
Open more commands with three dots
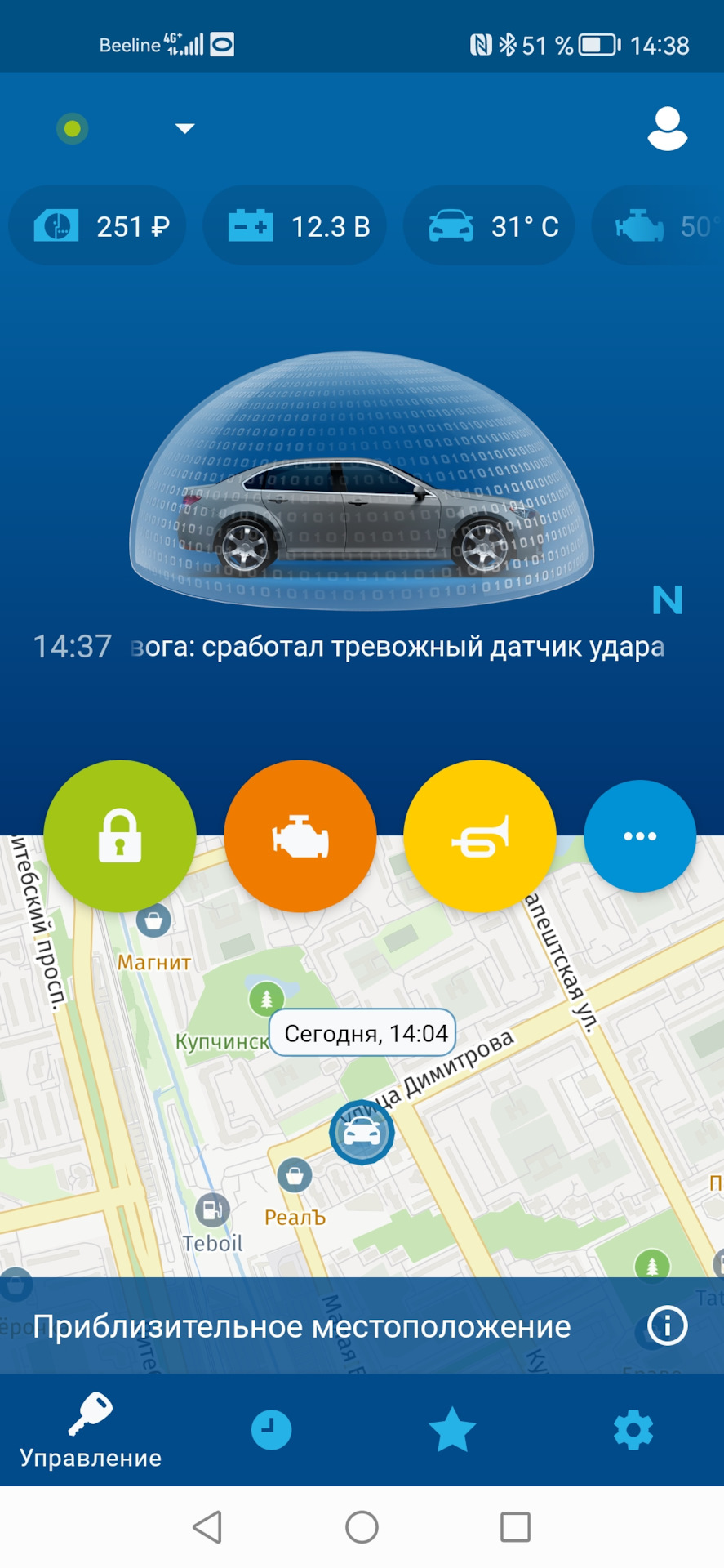click(639, 835)
